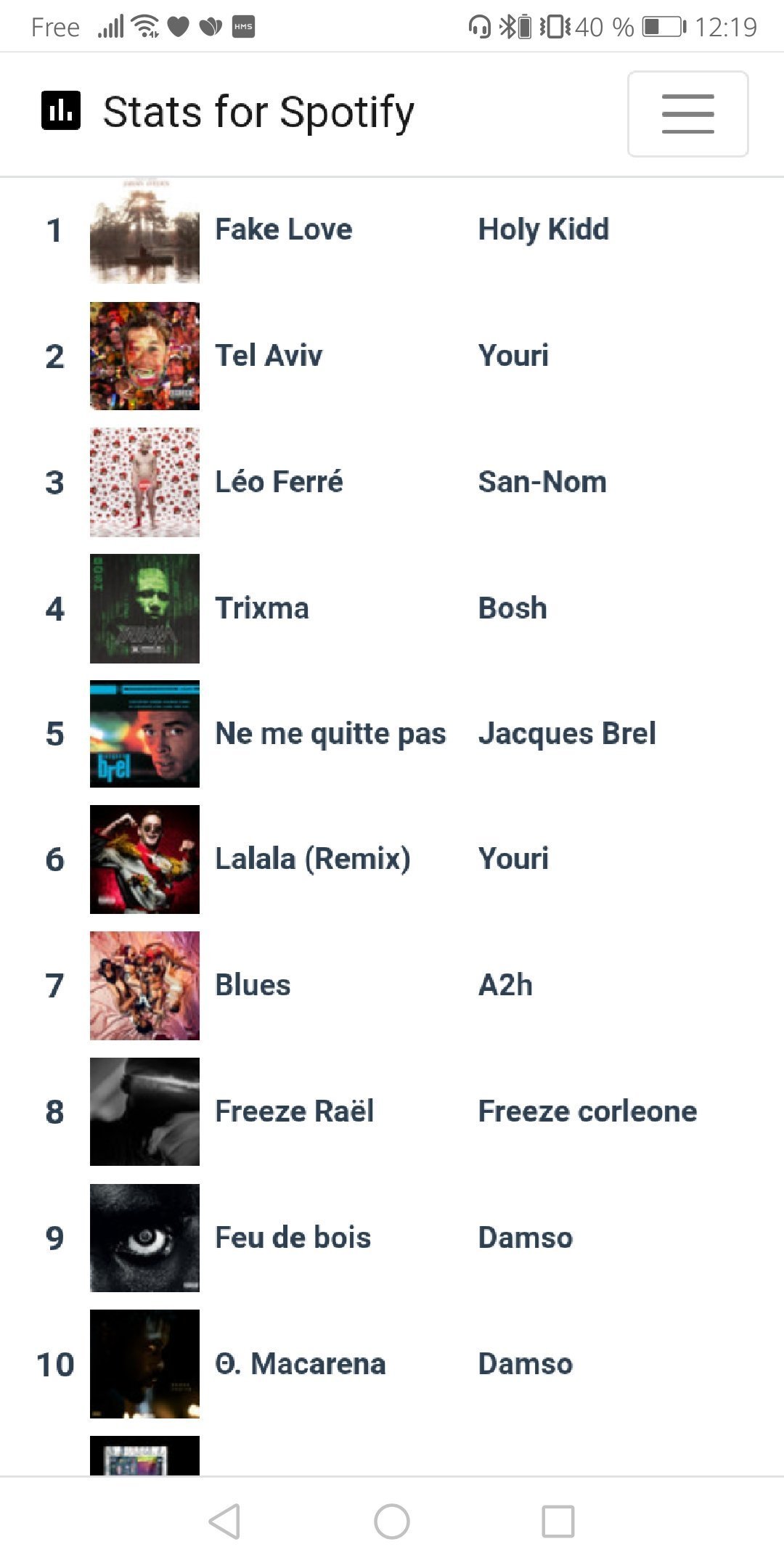Screen dimensions: 784x1568
Task: Open the Blues track by A2h
Action: pos(392,986)
